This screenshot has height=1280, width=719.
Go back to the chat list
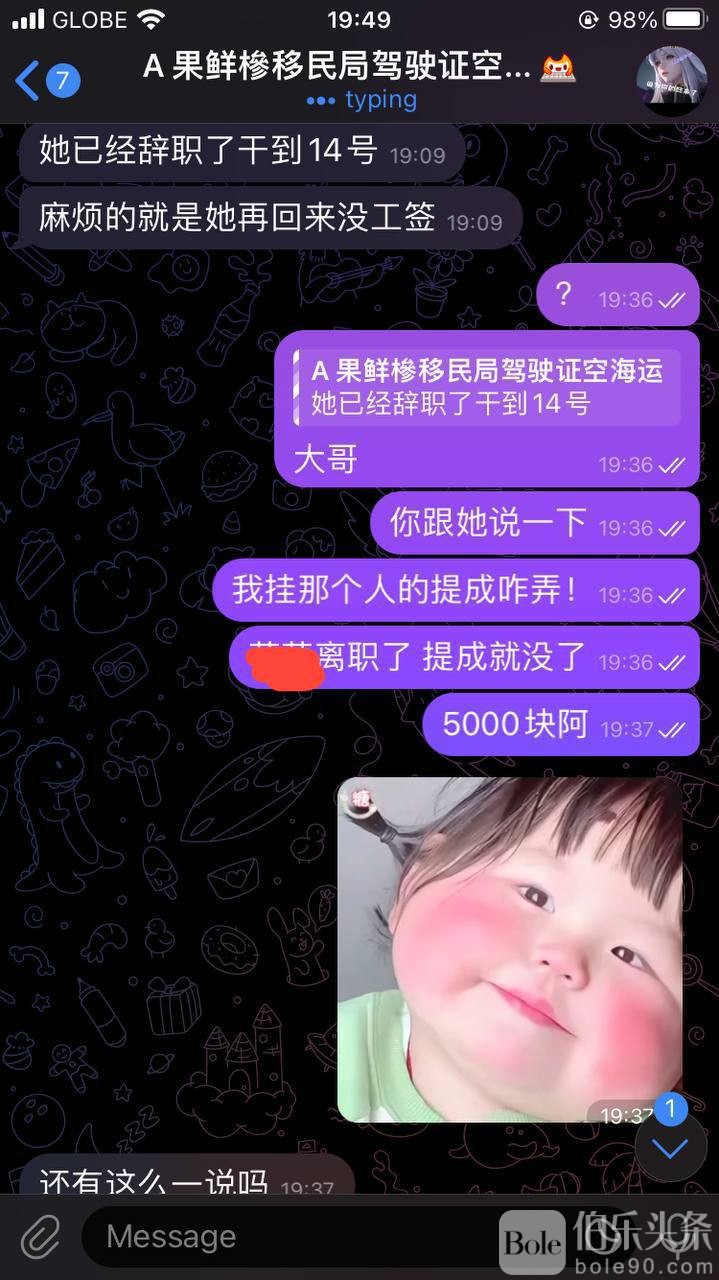click(x=45, y=80)
